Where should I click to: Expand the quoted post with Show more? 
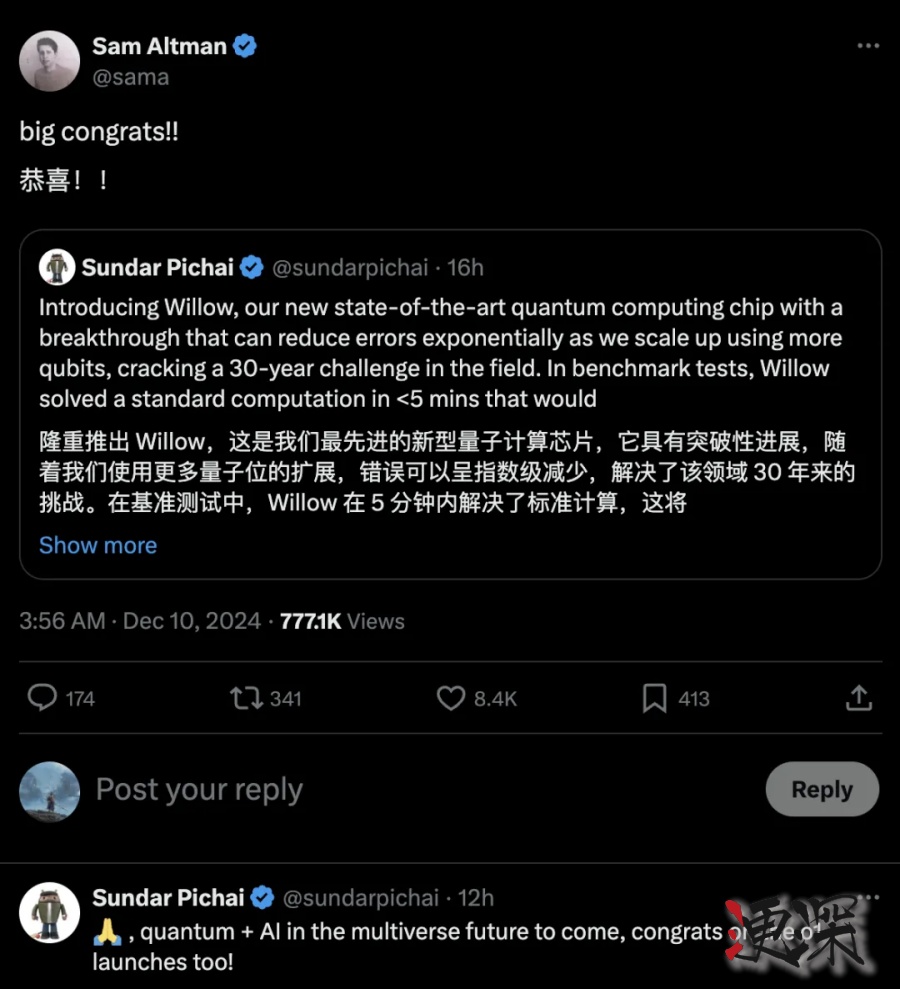point(98,545)
